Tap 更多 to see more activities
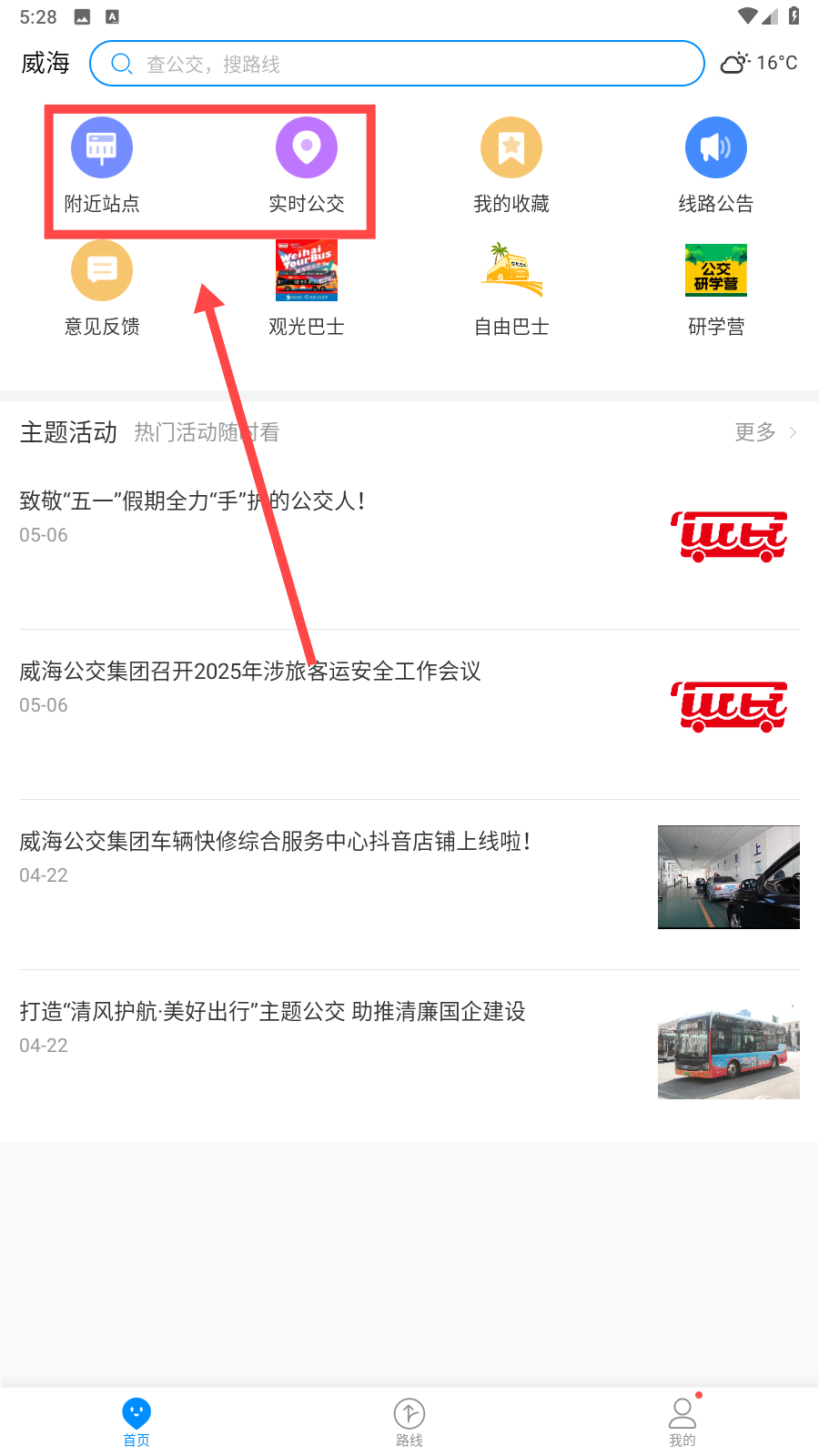The height and width of the screenshot is (1456, 819). (765, 432)
